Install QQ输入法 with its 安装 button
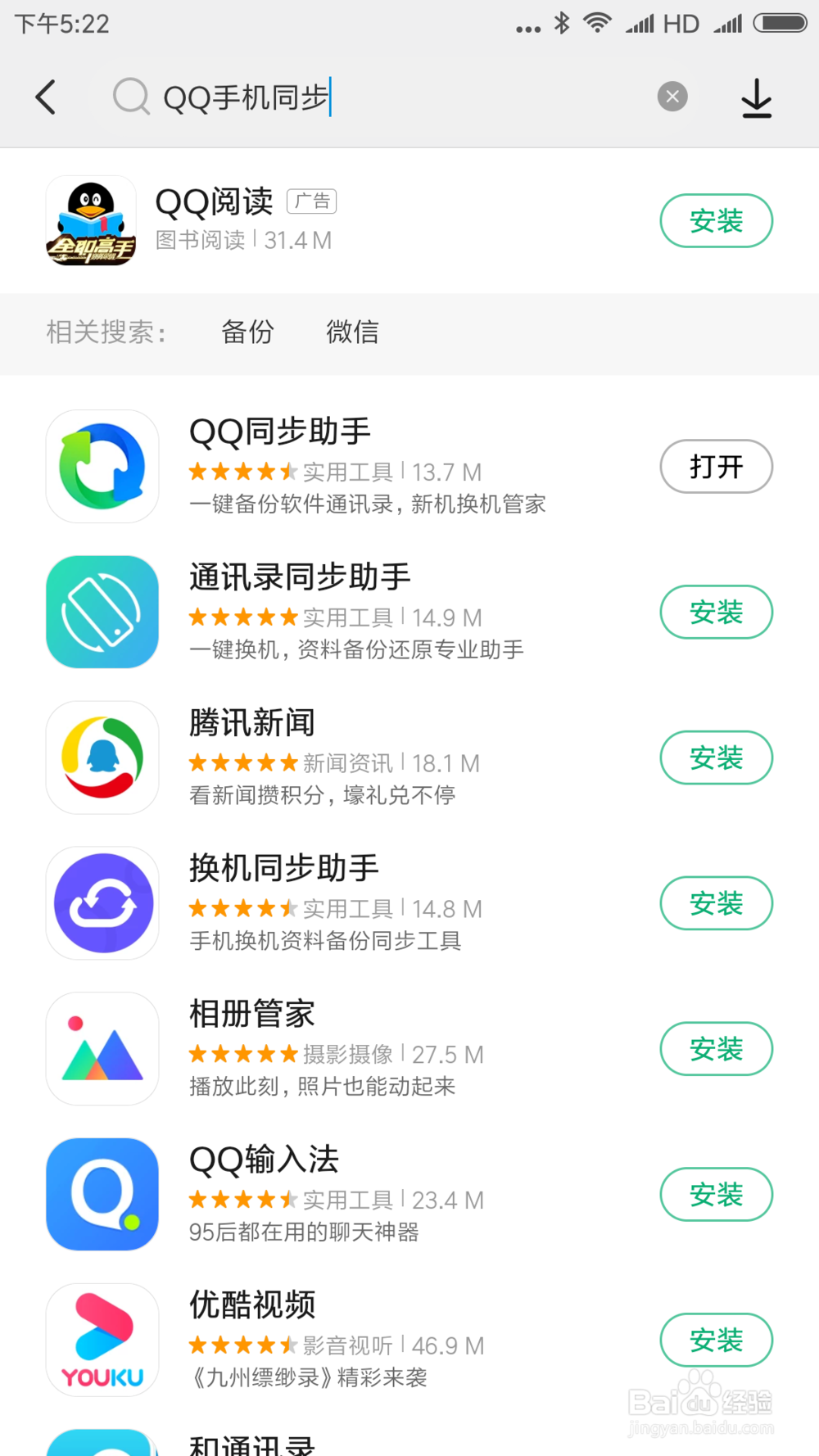The height and width of the screenshot is (1456, 819). [716, 1195]
